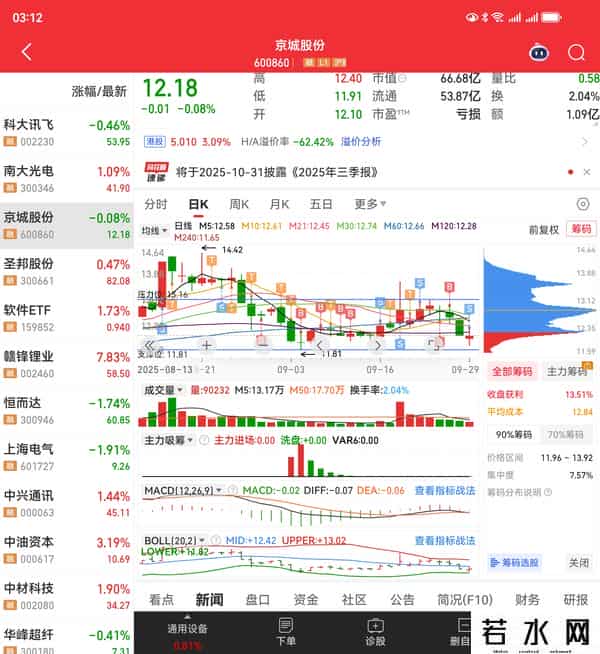Viewport: 600px width, 654px height.
Task: Tap 下单 to place an order
Action: click(x=286, y=632)
